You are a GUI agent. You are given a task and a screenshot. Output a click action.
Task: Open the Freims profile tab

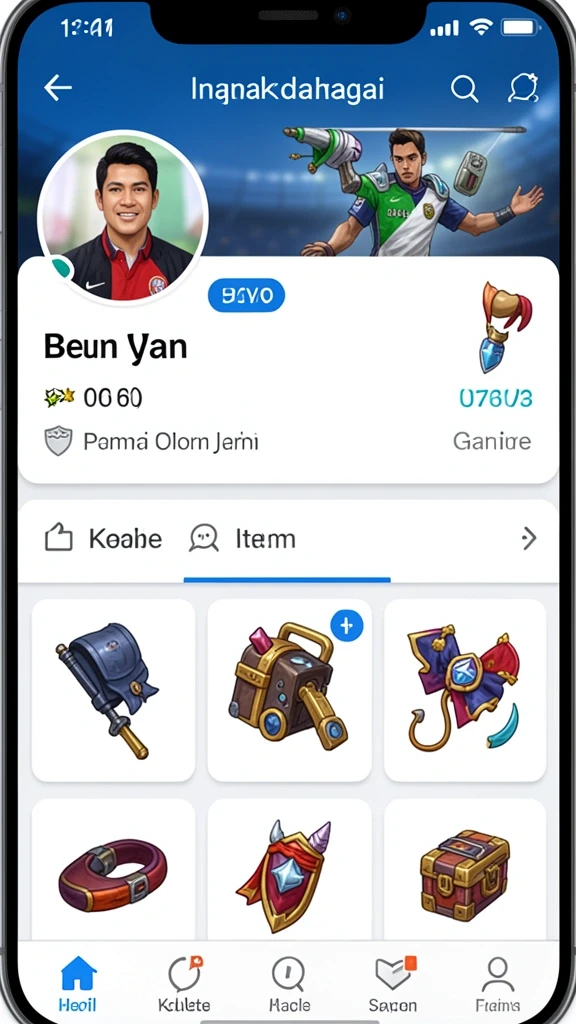(x=498, y=984)
